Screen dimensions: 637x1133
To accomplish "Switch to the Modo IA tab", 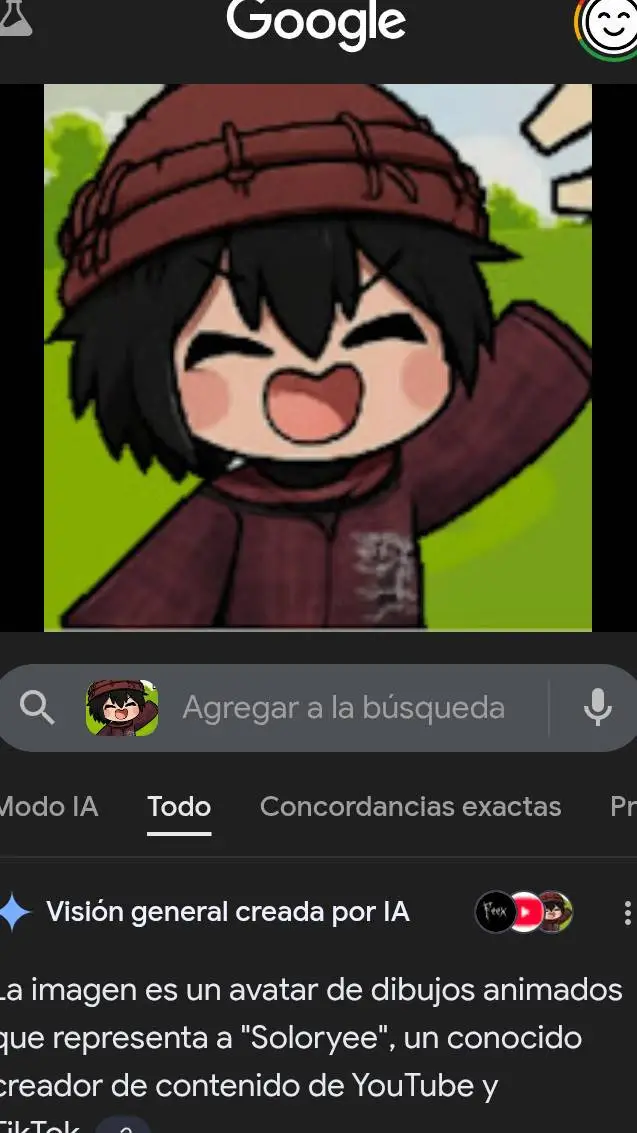I will point(46,806).
